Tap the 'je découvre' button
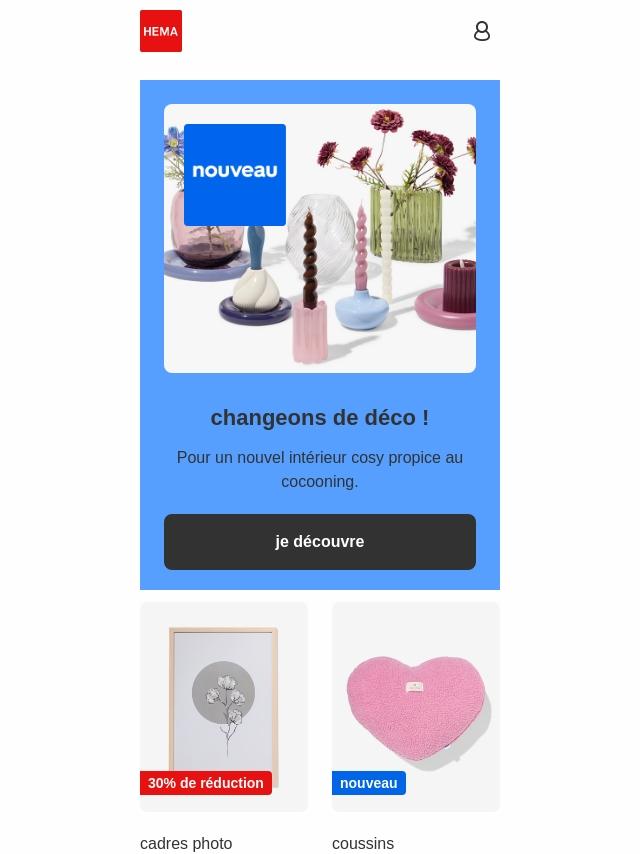The width and height of the screenshot is (640, 854). point(320,542)
